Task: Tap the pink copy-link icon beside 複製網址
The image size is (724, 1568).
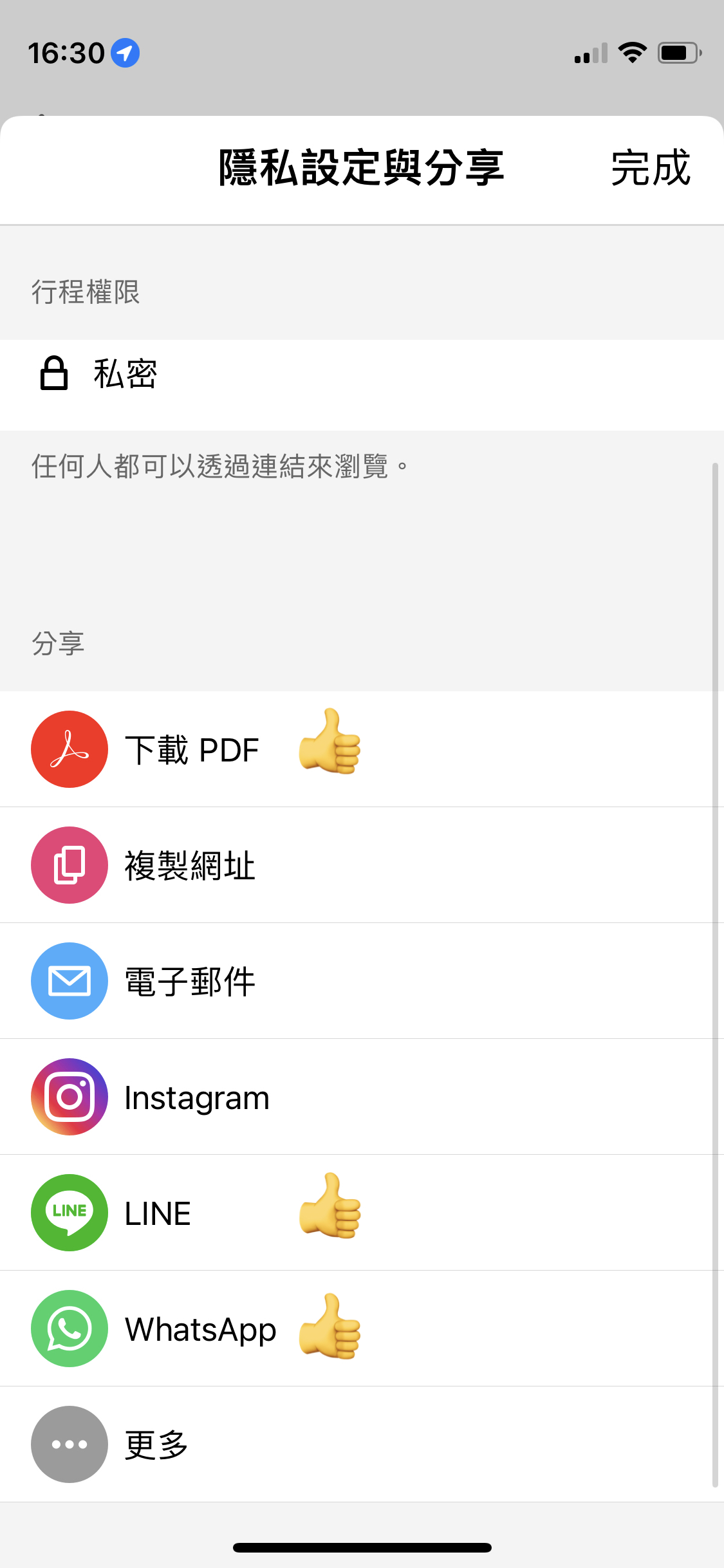Action: pyautogui.click(x=69, y=864)
